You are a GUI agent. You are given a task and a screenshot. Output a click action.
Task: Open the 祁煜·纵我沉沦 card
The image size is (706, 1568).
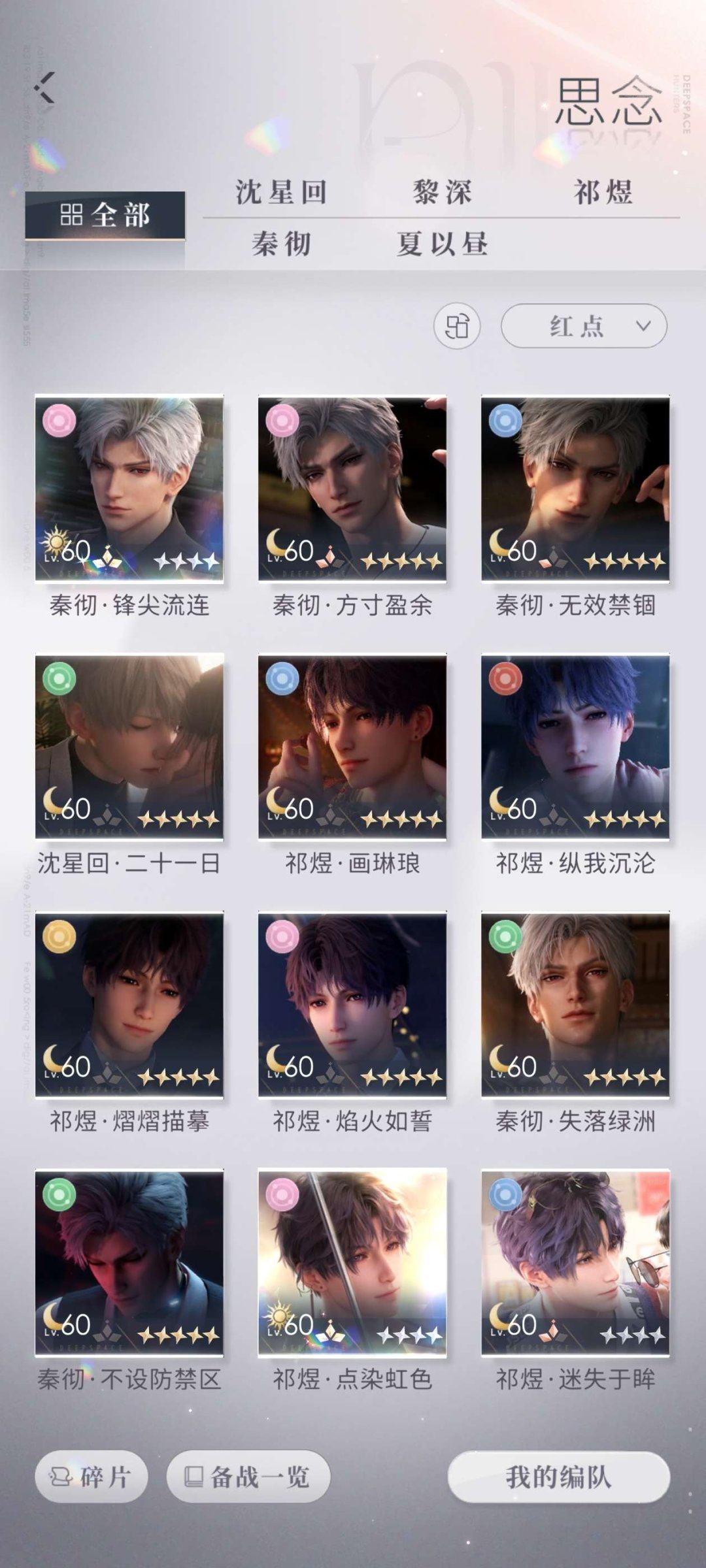pos(575,747)
